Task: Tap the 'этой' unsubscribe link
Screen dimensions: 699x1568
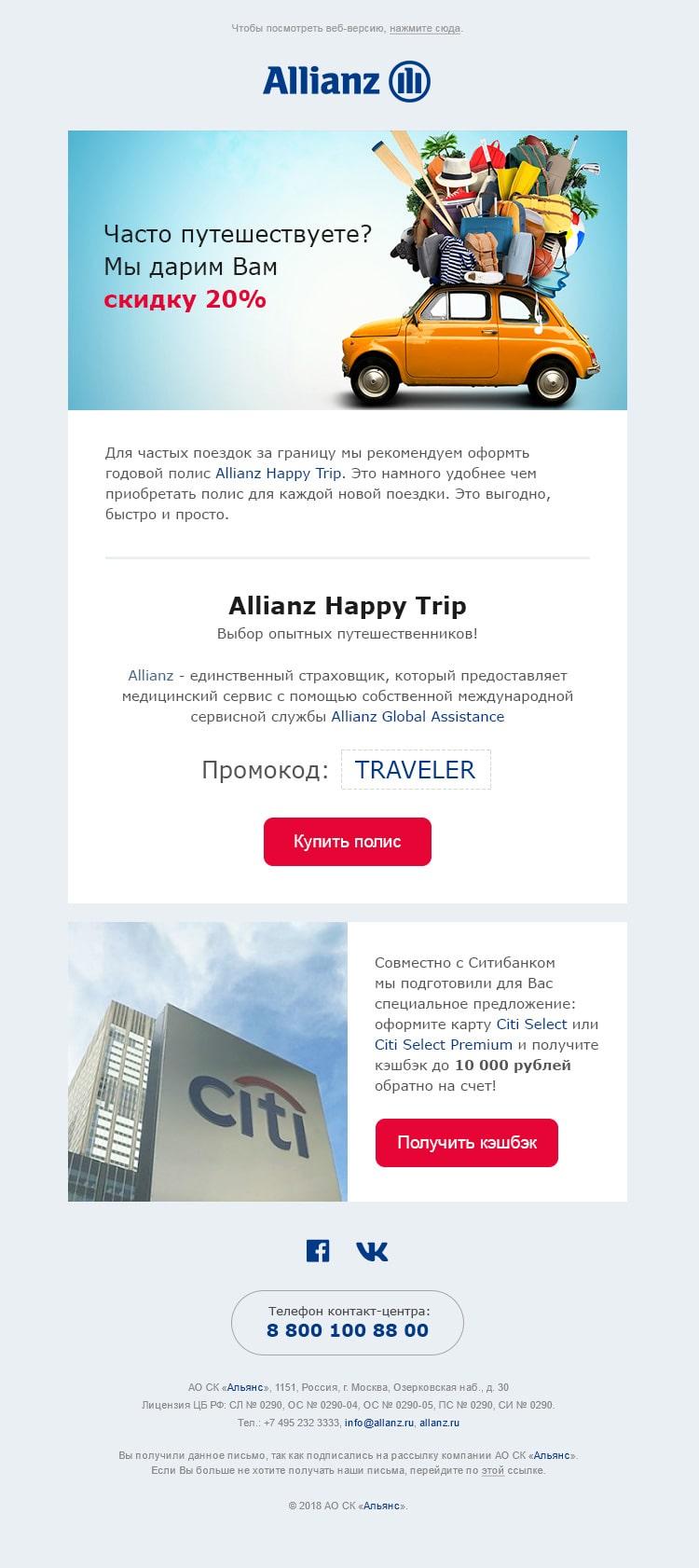Action: 493,1470
